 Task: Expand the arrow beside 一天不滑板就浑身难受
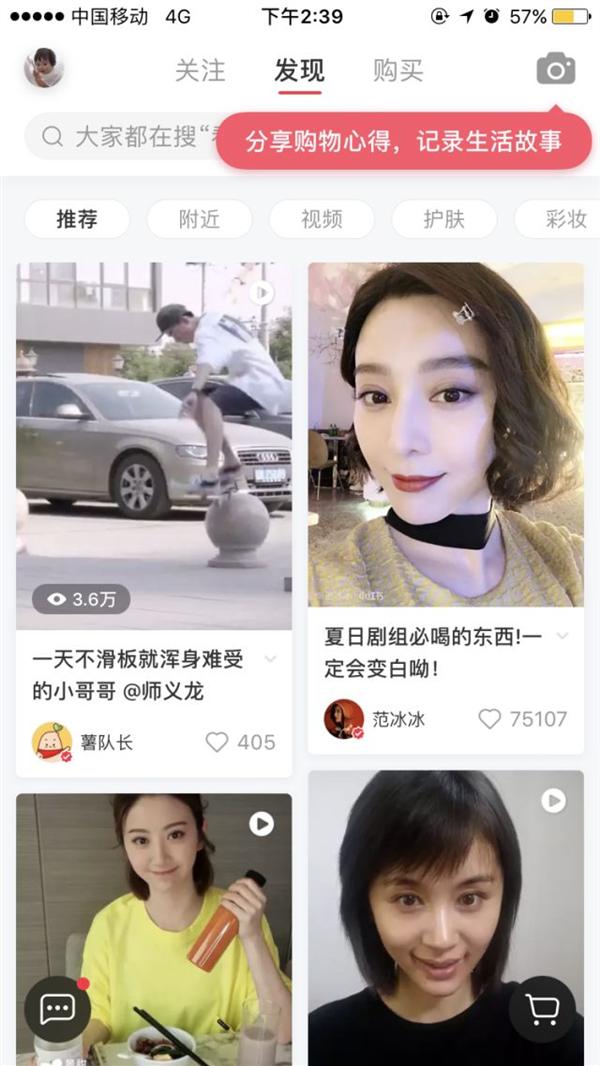270,659
